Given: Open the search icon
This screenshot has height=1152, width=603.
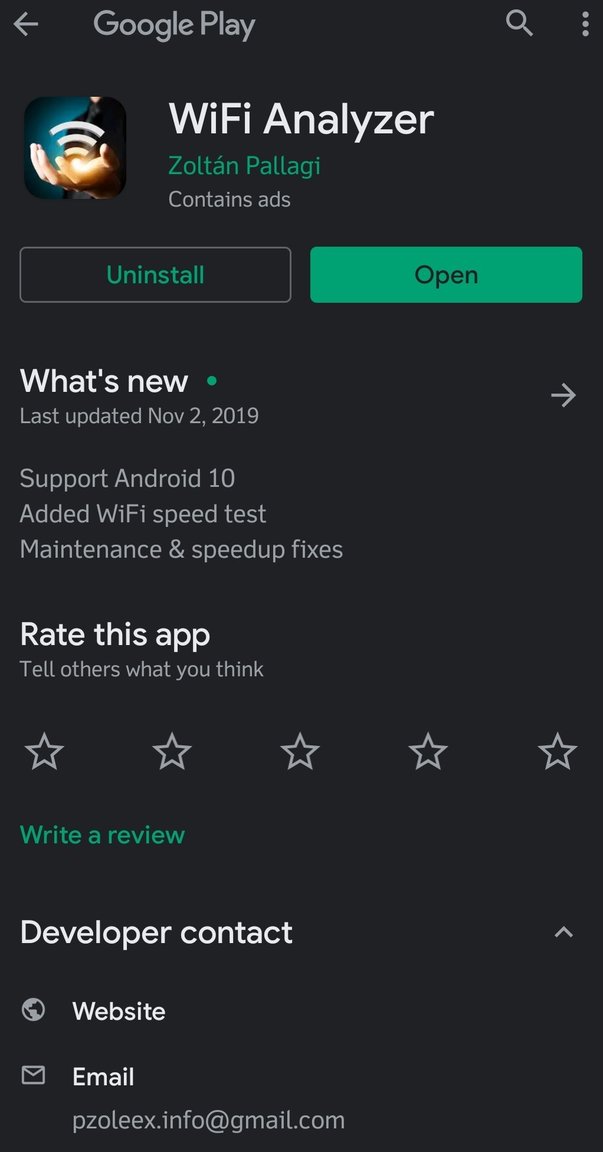Looking at the screenshot, I should tap(519, 23).
